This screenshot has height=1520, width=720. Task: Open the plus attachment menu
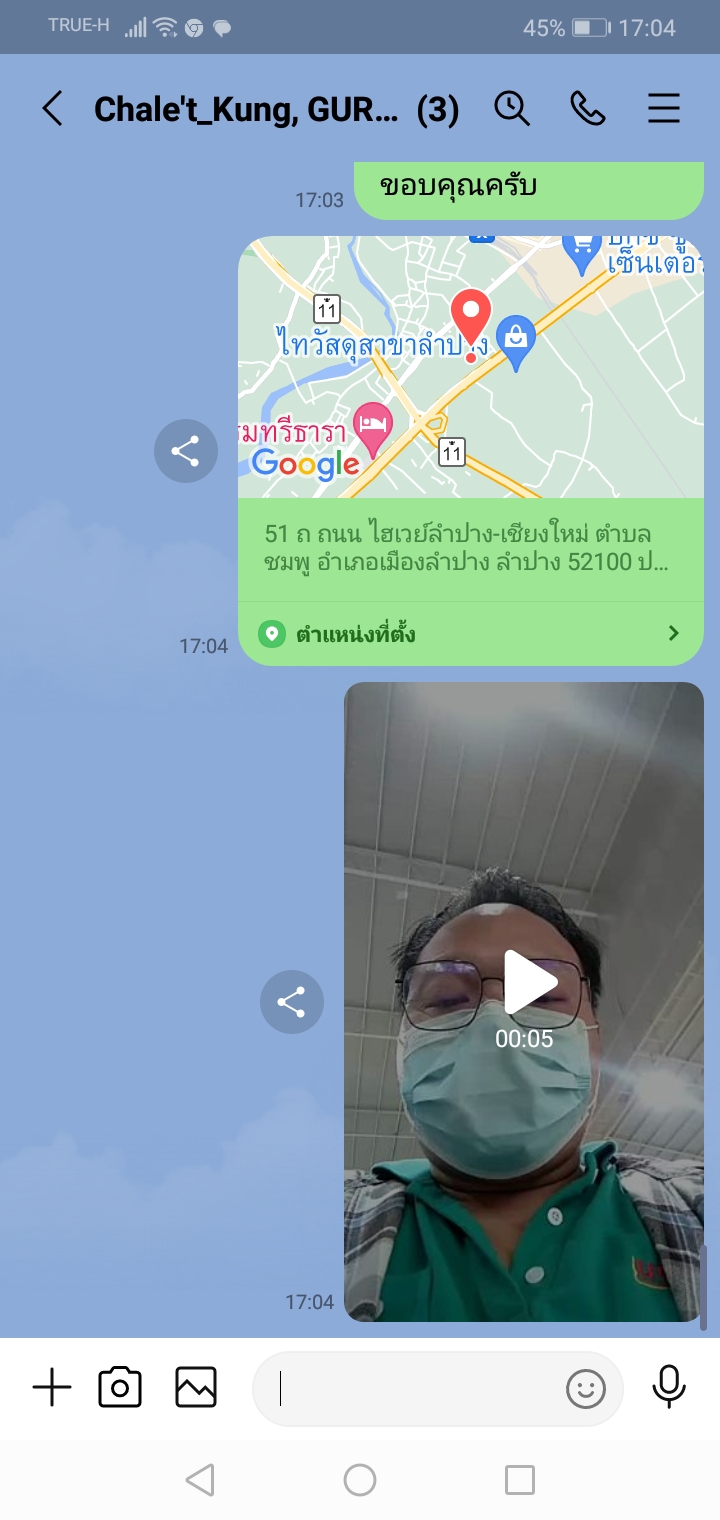click(52, 1388)
